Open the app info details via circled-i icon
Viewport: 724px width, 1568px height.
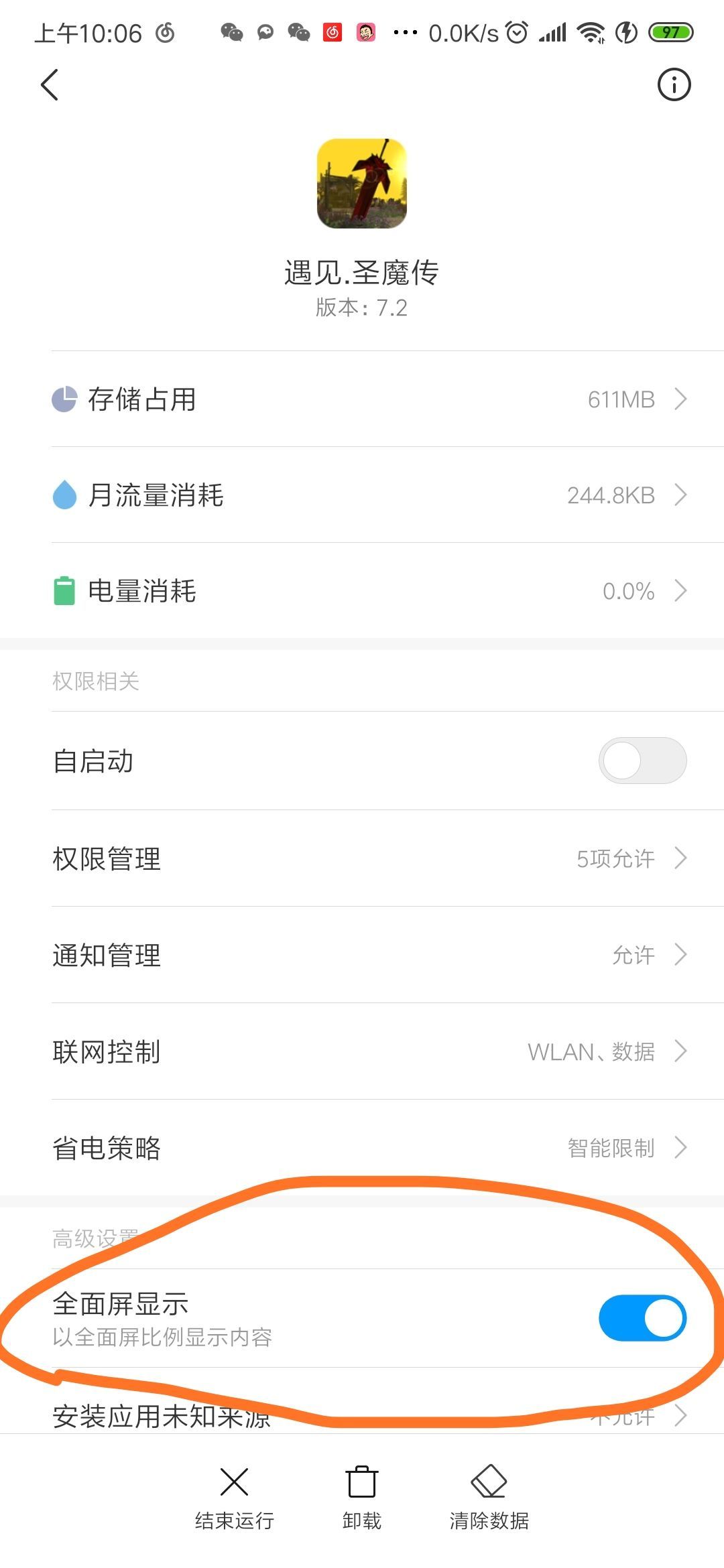[675, 84]
